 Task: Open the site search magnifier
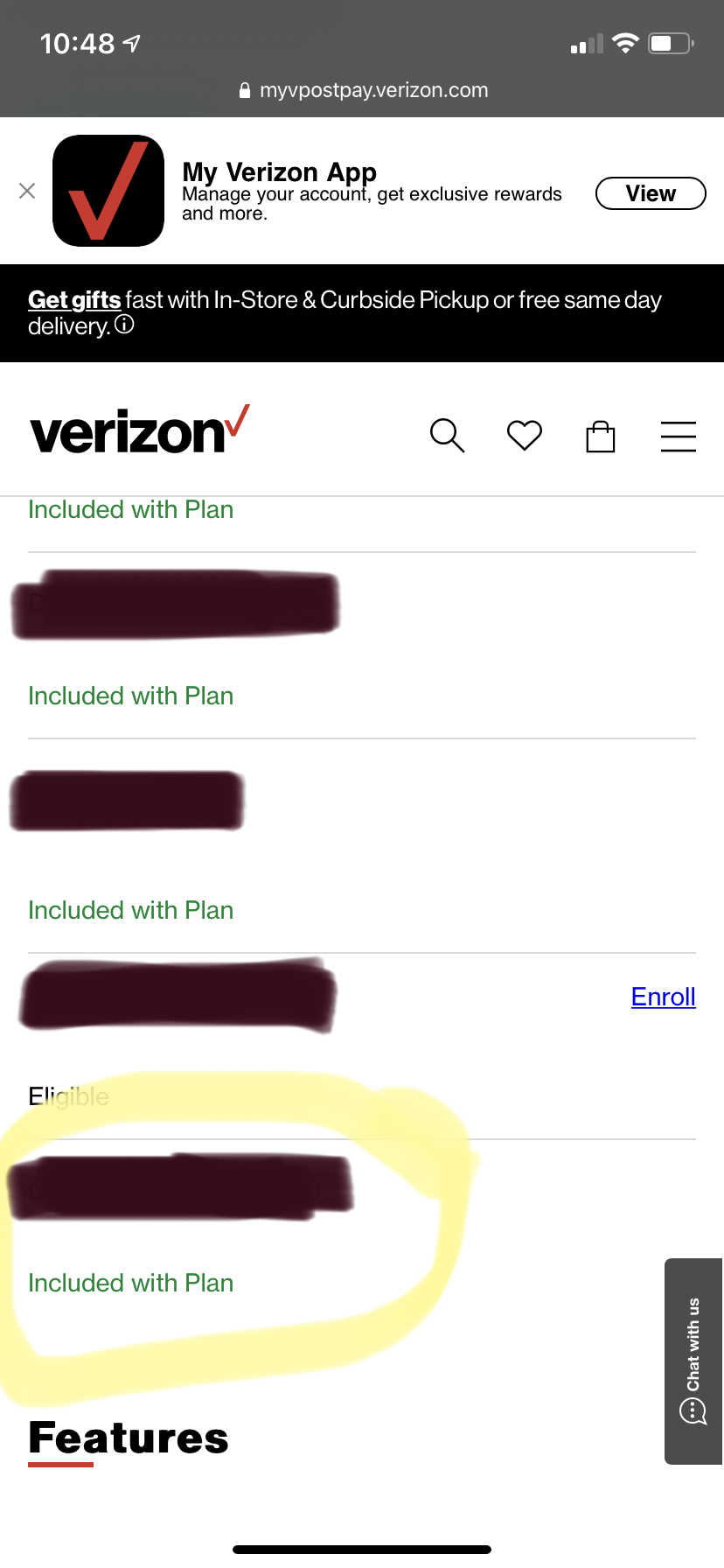[447, 435]
